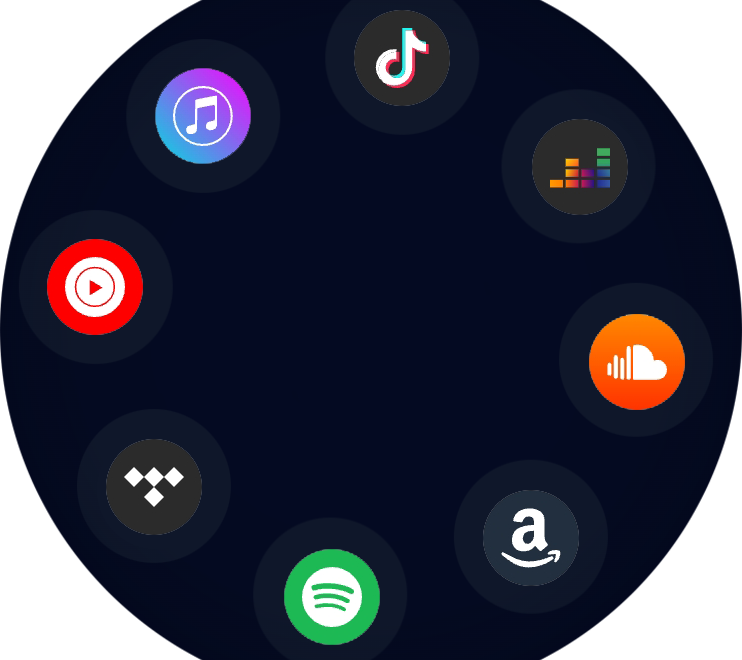Launch the Tidal app
Screen dimensions: 742x660
pyautogui.click(x=154, y=486)
